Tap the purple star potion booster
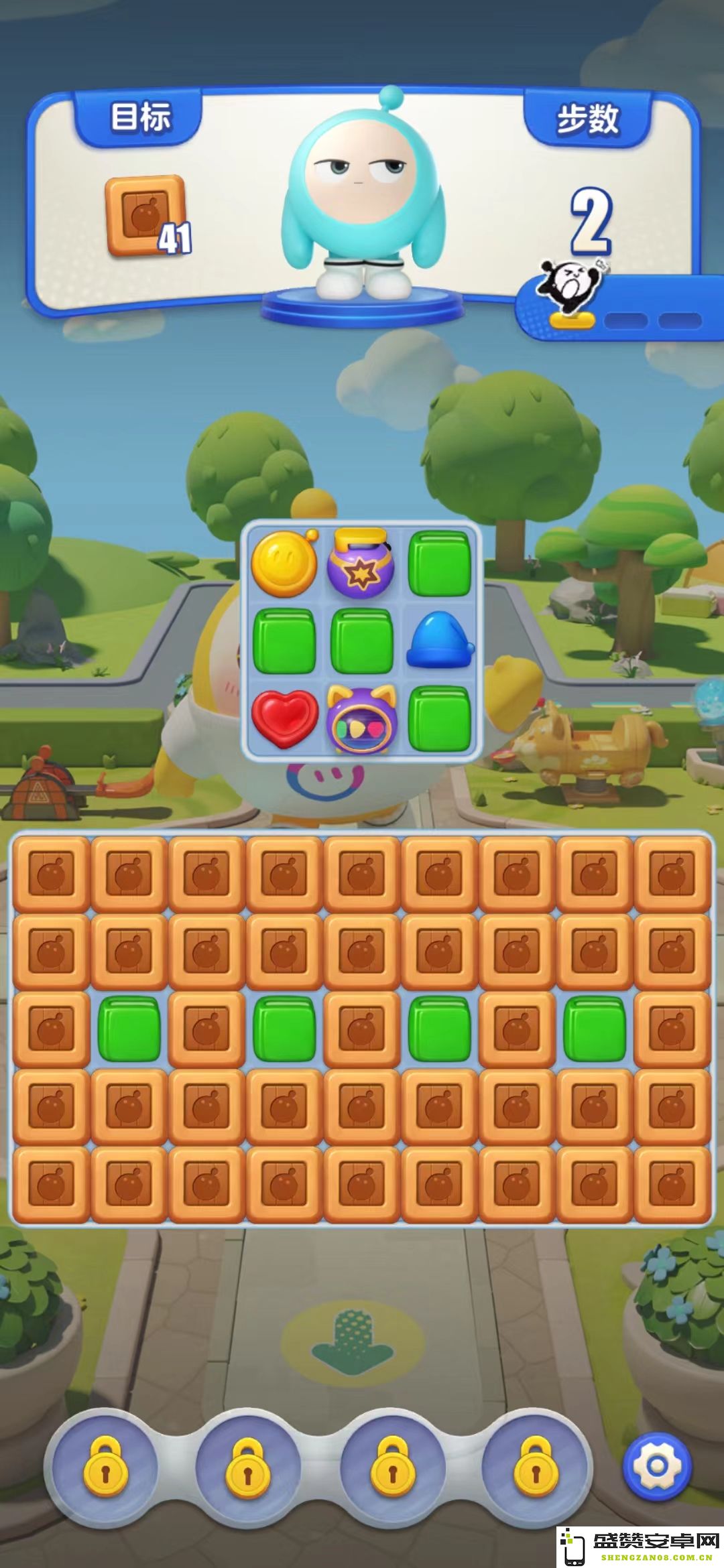The height and width of the screenshot is (1568, 724). [x=361, y=562]
